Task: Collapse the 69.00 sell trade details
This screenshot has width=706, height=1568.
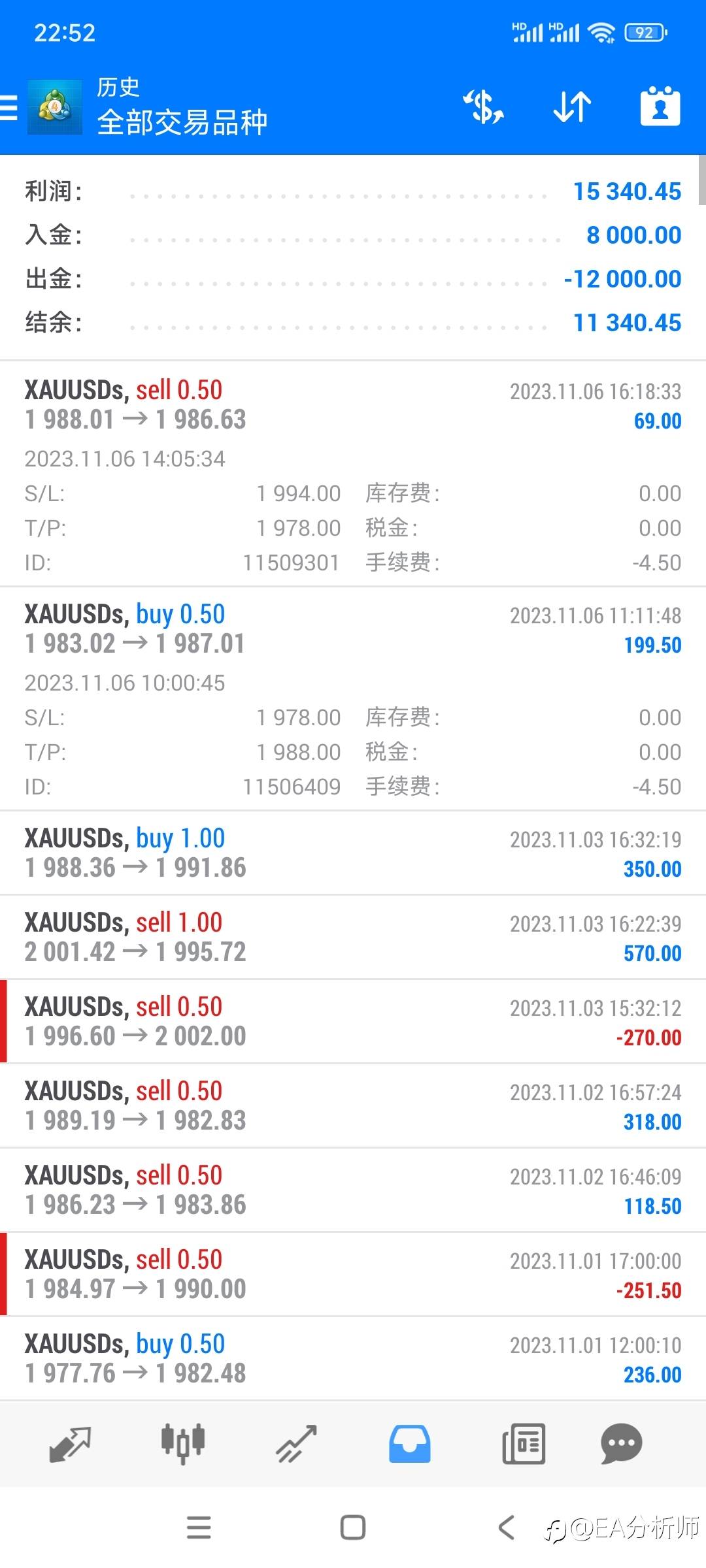Action: point(353,473)
